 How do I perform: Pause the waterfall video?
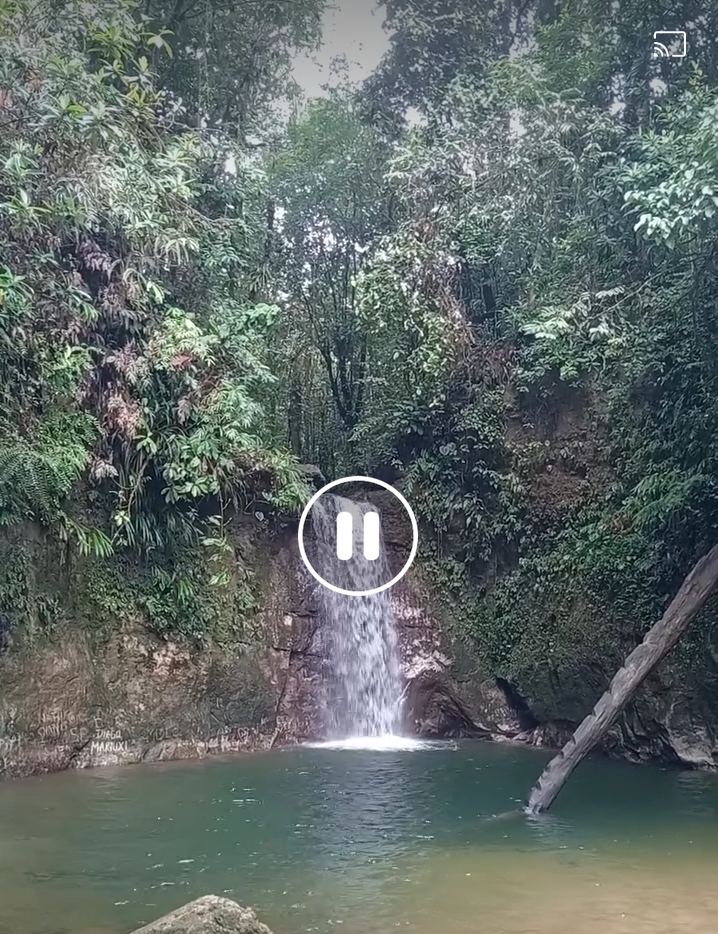[x=358, y=536]
